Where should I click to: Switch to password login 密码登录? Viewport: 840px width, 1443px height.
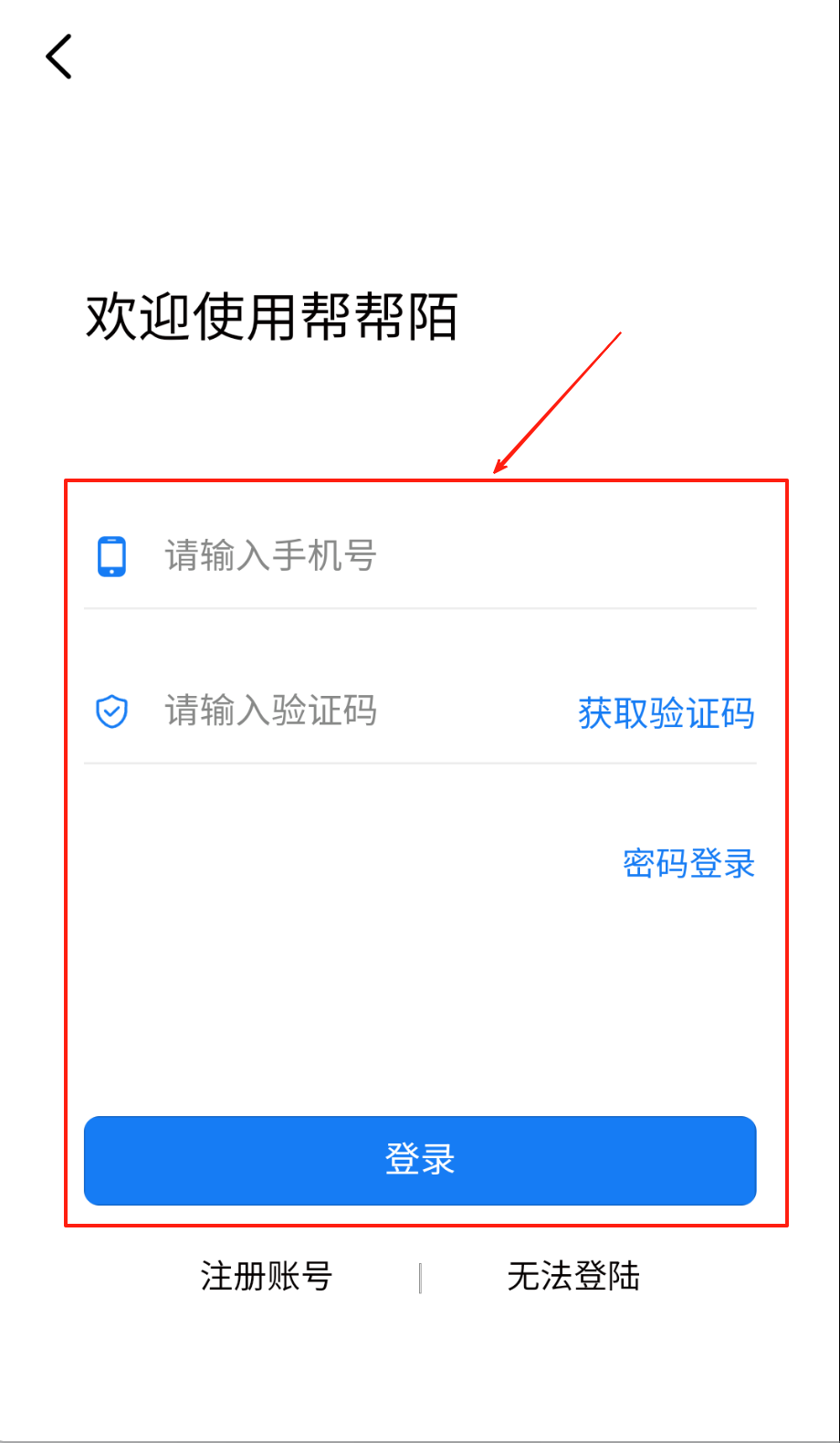coord(688,863)
